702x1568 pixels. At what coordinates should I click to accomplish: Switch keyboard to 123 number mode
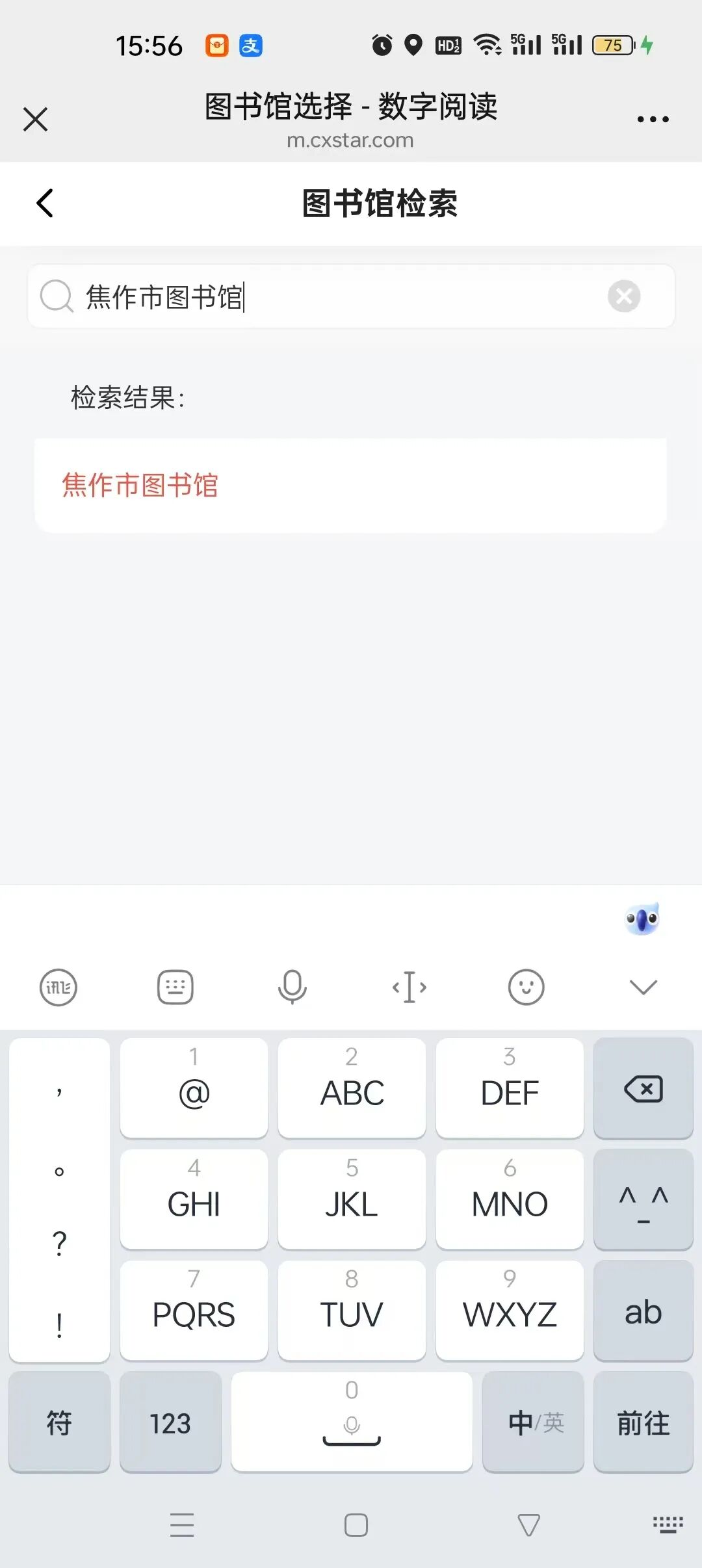[x=170, y=1423]
